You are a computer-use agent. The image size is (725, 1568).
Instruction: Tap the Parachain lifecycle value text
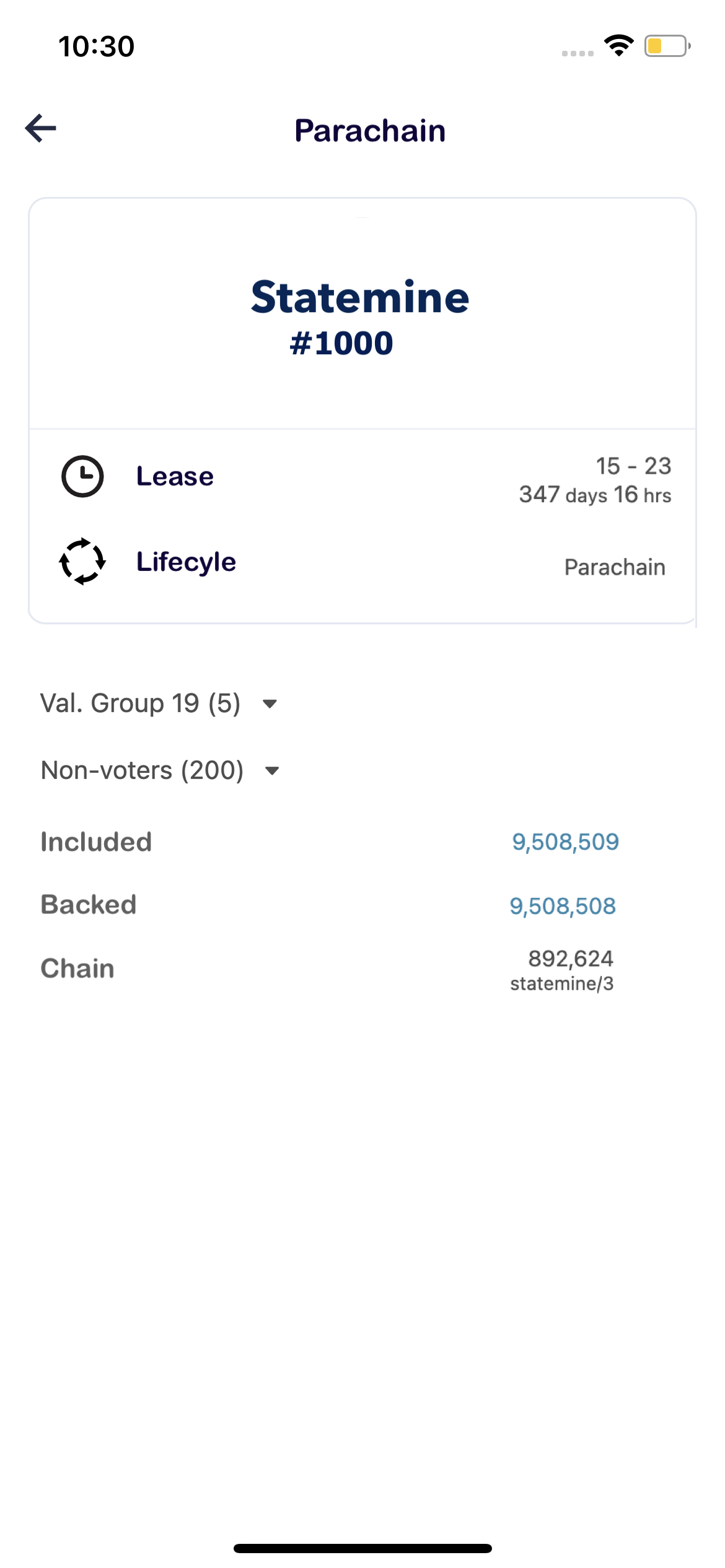point(614,567)
